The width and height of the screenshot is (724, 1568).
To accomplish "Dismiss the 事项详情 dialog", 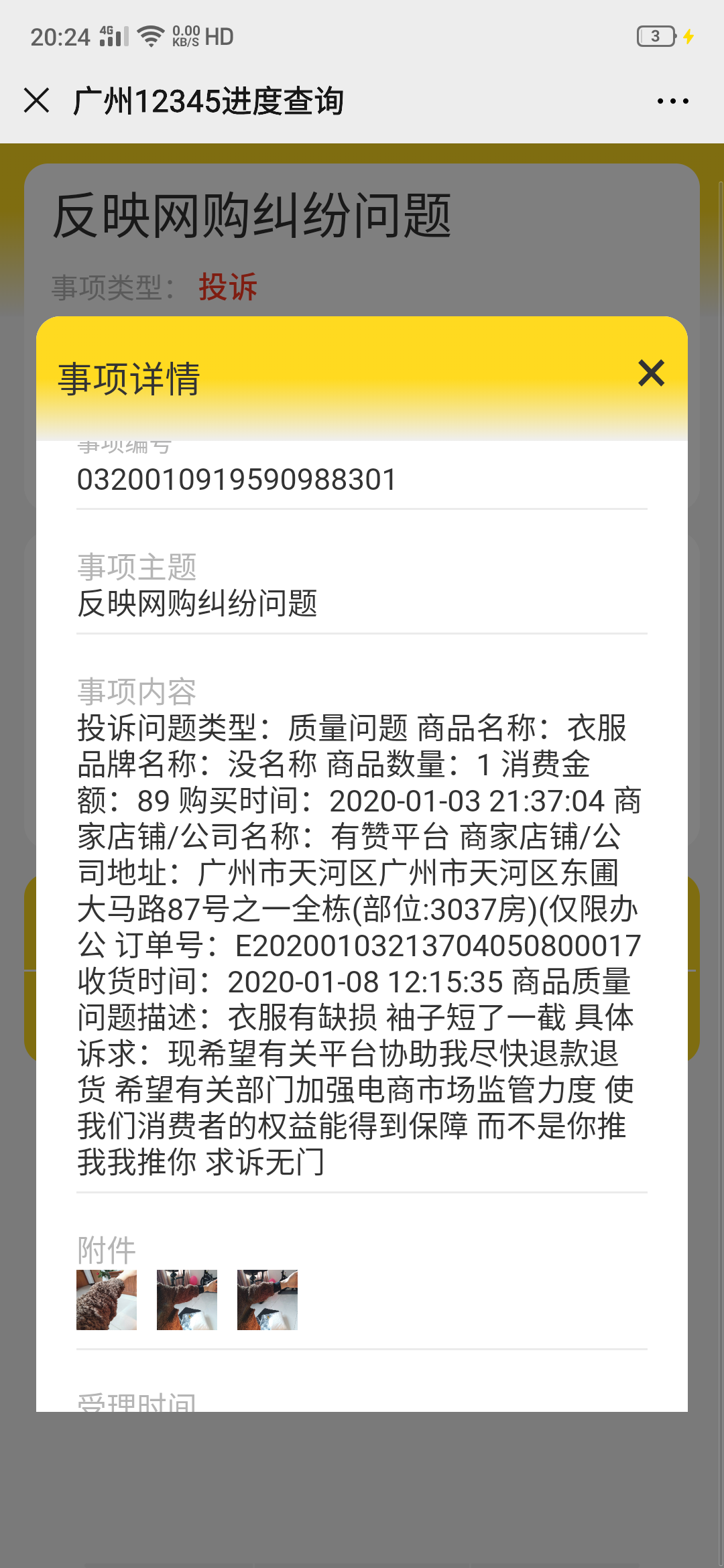I will pyautogui.click(x=651, y=373).
